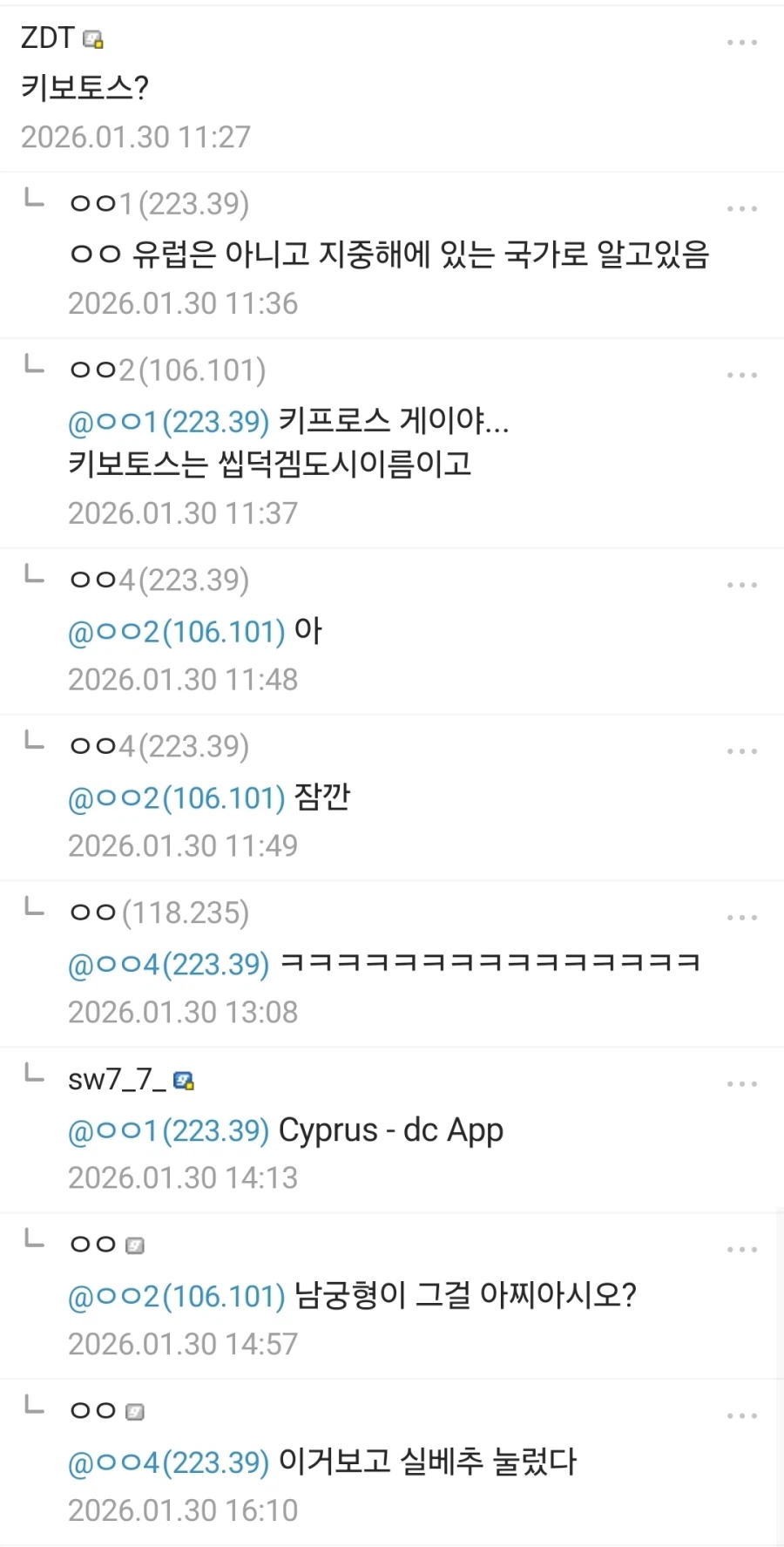Click the @ㅇㅇ1(223.39) mention in ㅇㅇ2's reply
Screen dimensions: 784x1547
(168, 423)
